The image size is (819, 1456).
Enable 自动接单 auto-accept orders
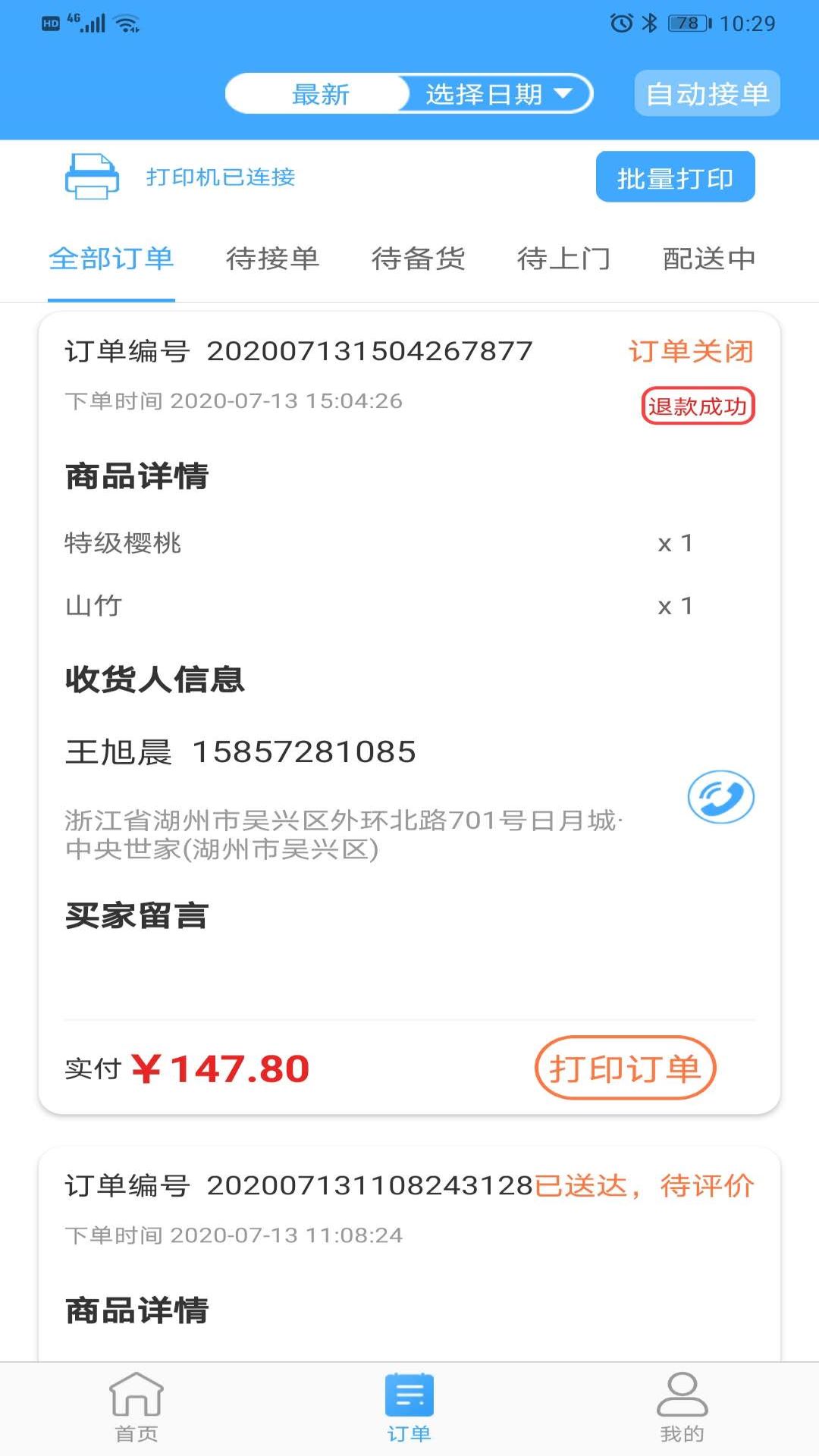point(707,93)
